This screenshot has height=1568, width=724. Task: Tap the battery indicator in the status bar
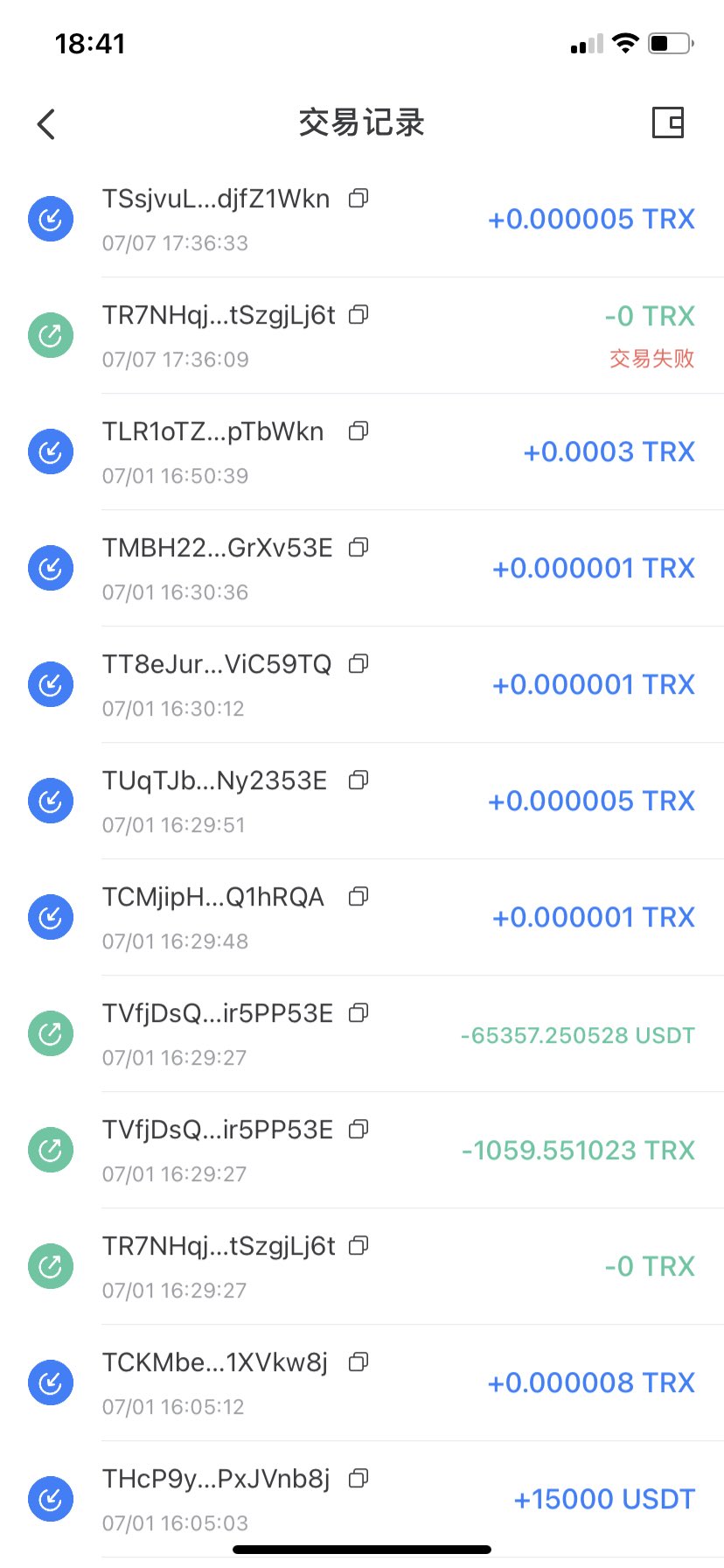[668, 42]
